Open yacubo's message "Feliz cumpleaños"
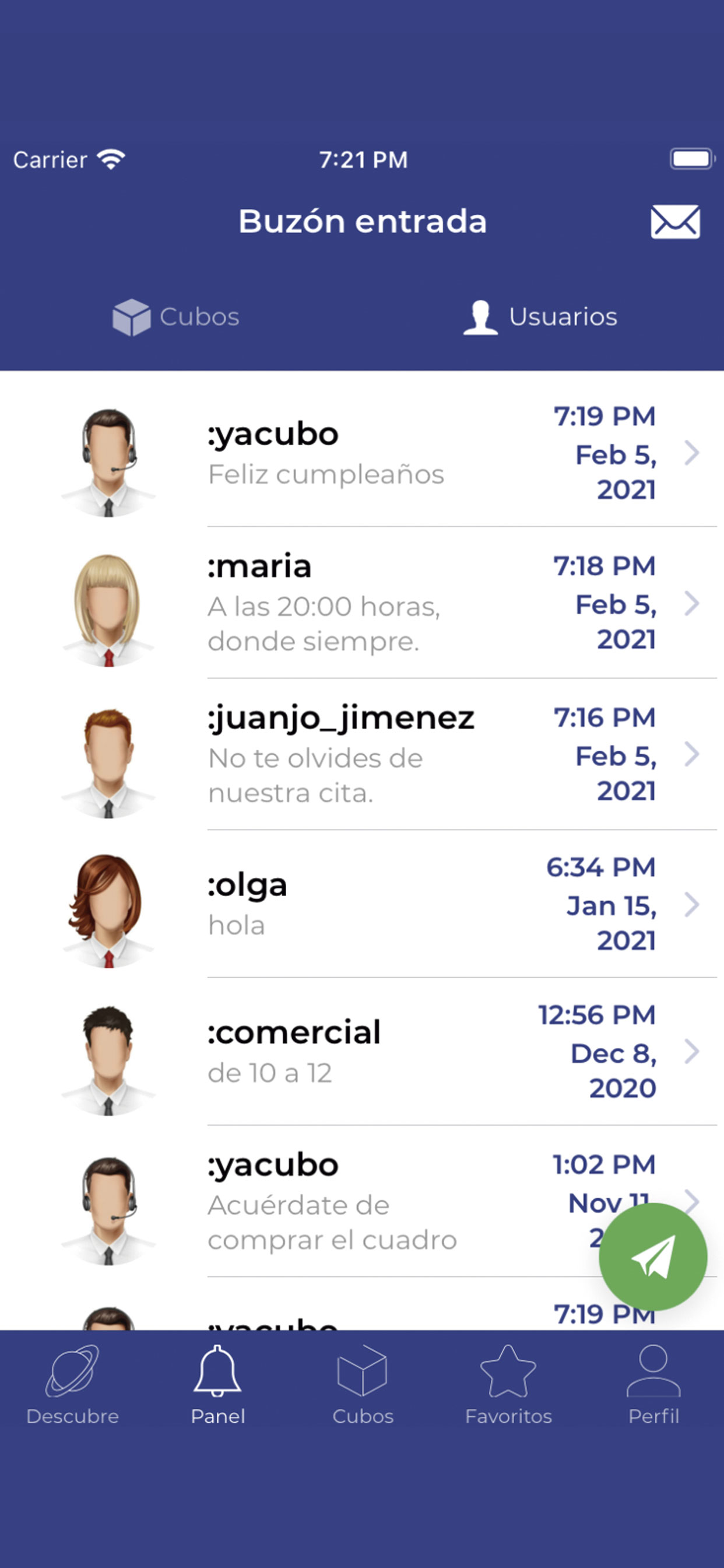Screen dimensions: 724x1568 (x=362, y=453)
